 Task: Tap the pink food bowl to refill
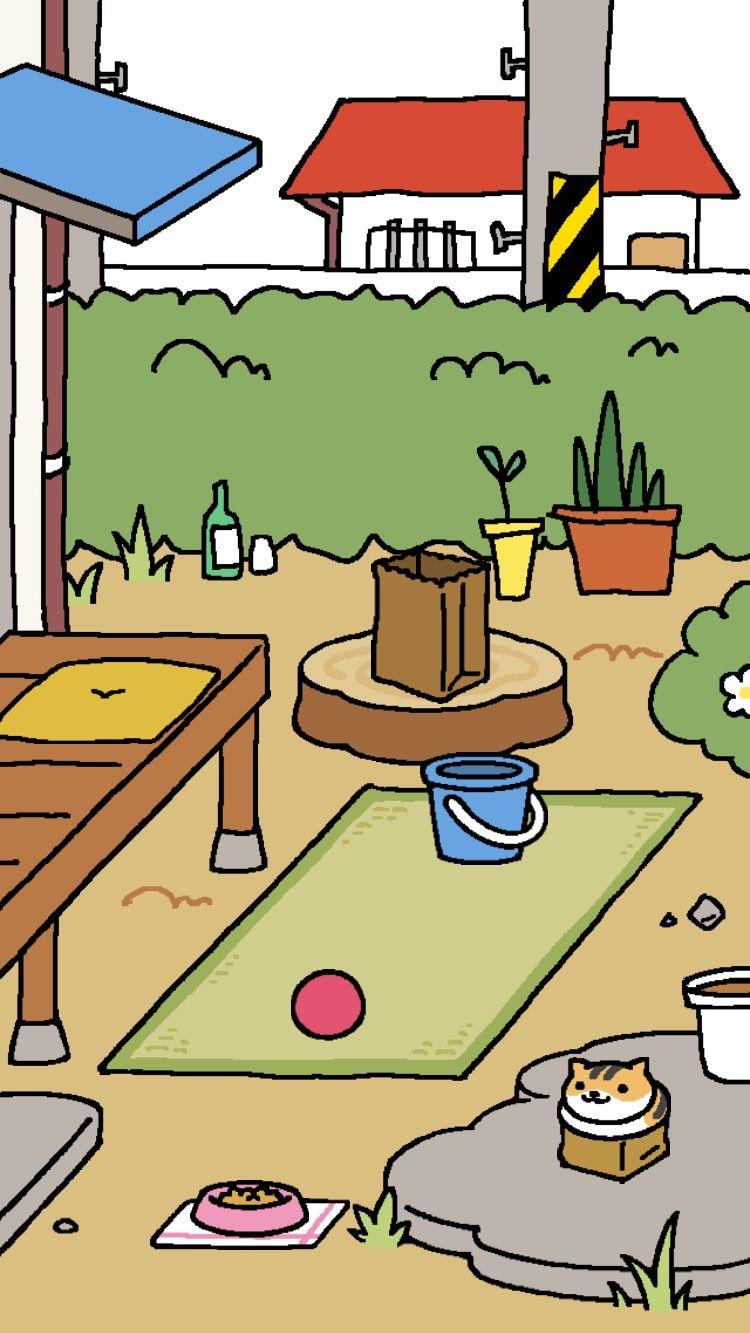coord(248,1207)
